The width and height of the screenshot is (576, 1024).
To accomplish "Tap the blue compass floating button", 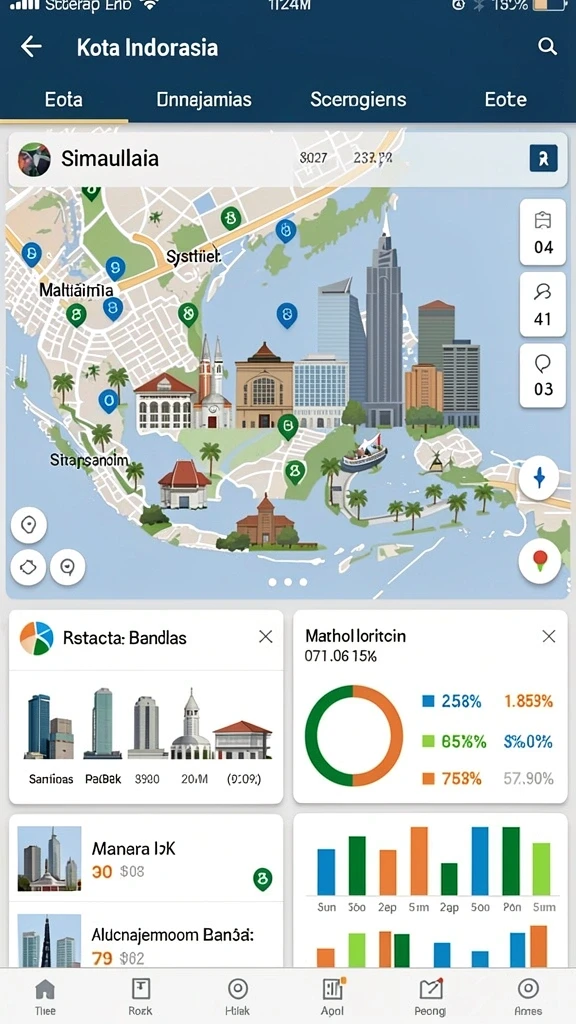I will (x=539, y=478).
